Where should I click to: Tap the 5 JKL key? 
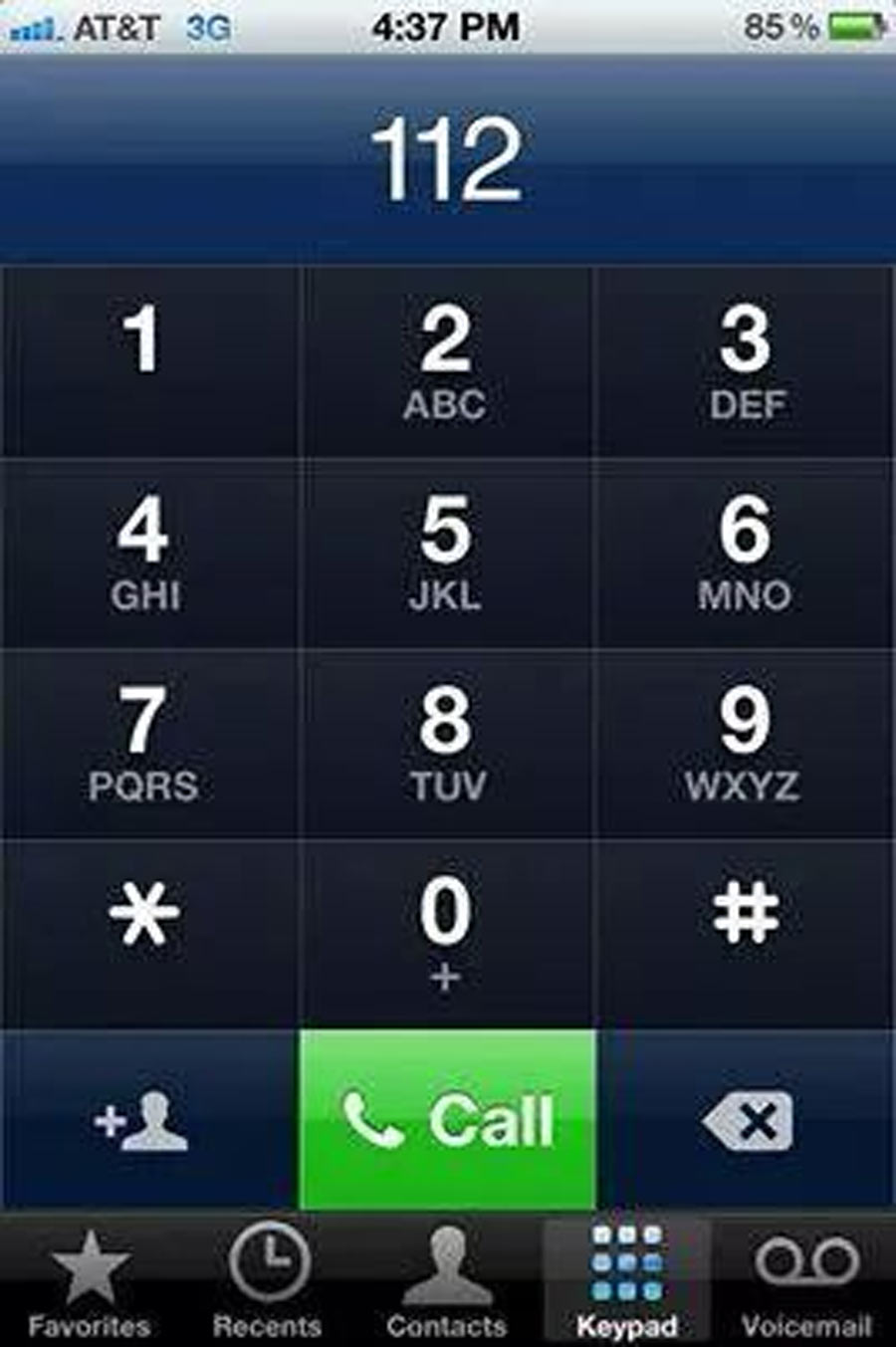click(448, 552)
